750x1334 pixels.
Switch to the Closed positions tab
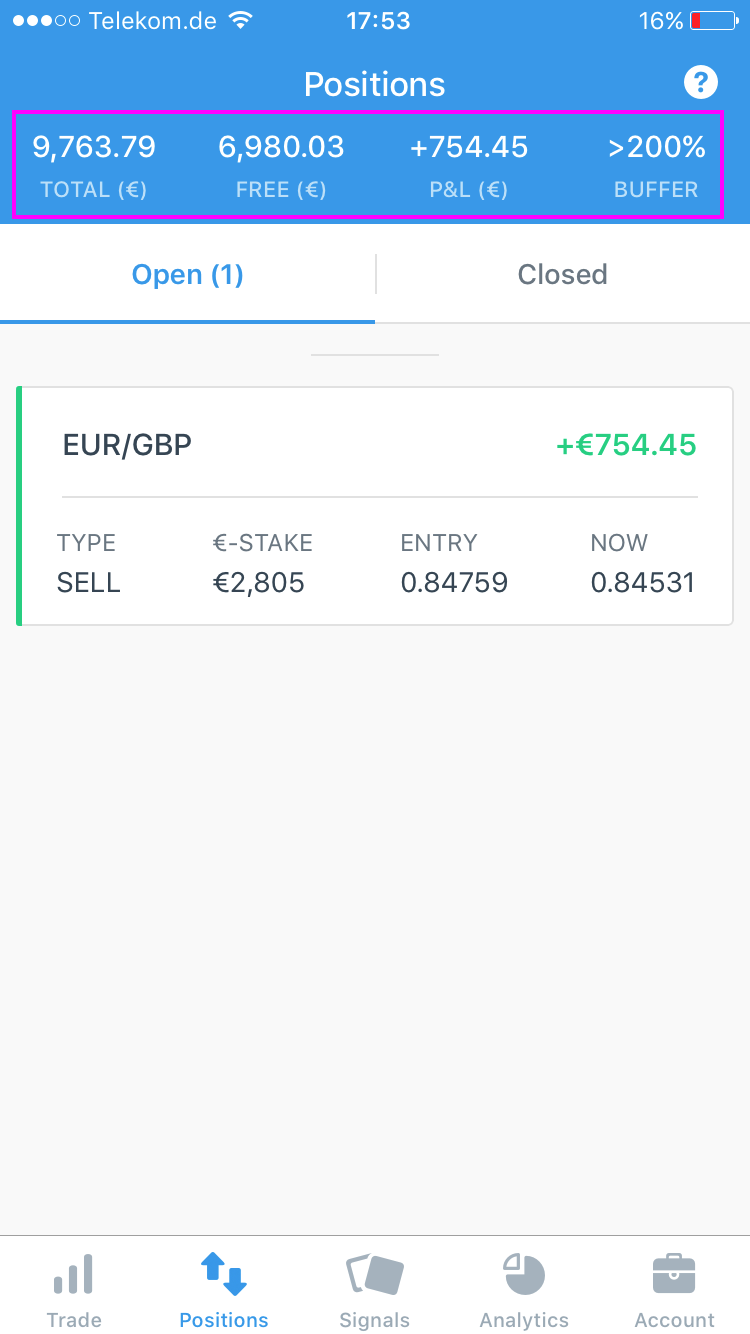pyautogui.click(x=562, y=274)
